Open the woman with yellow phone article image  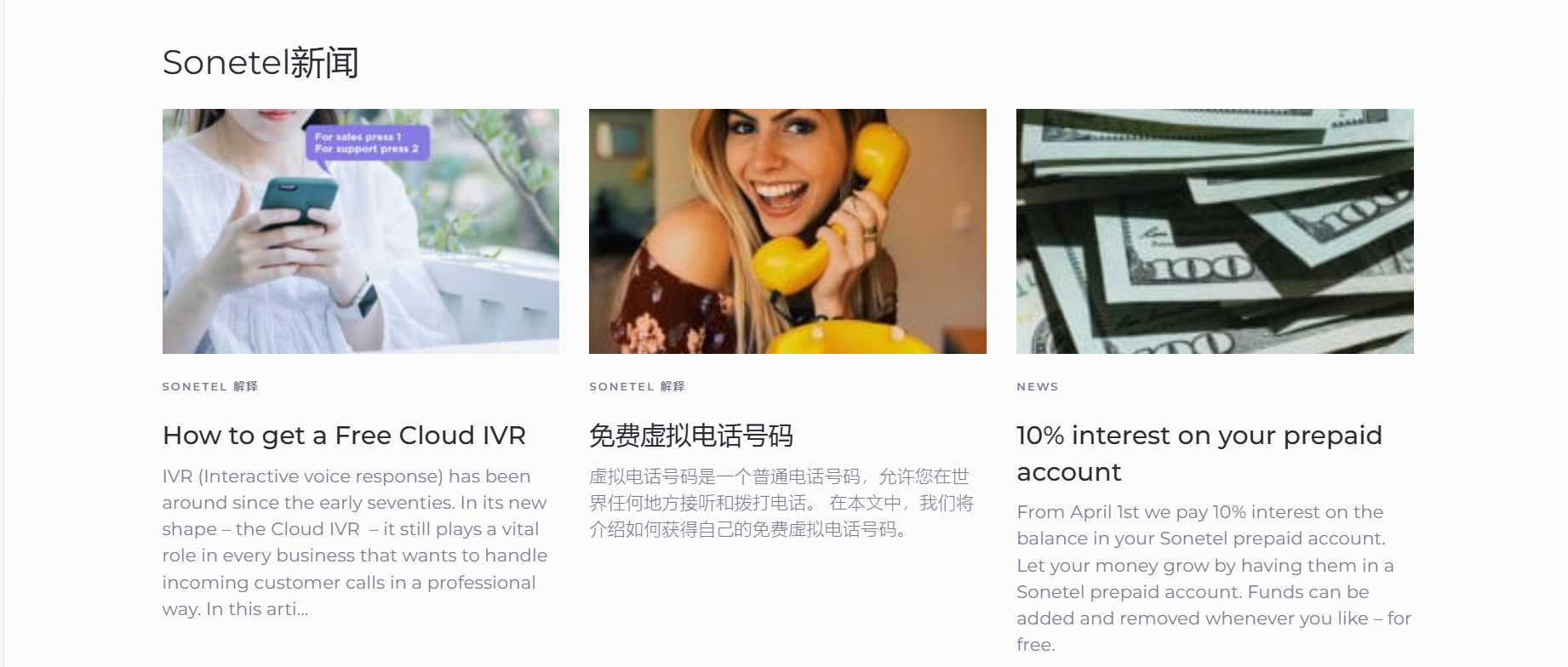coord(787,231)
